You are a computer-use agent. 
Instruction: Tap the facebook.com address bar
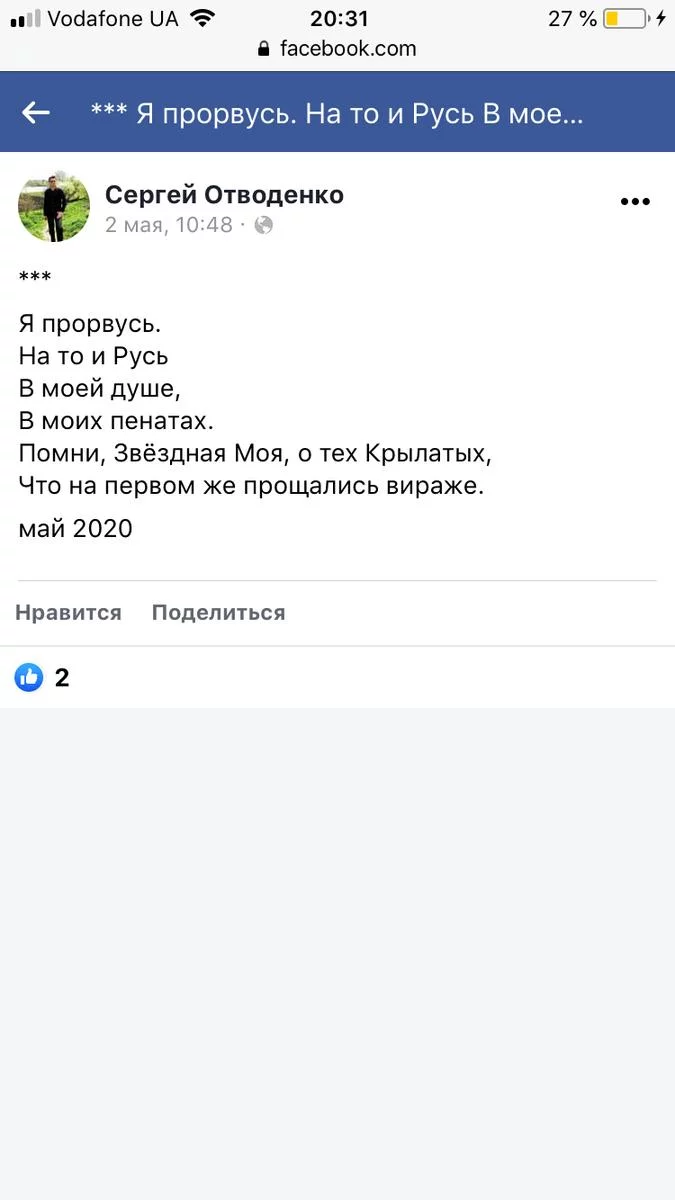coord(337,48)
